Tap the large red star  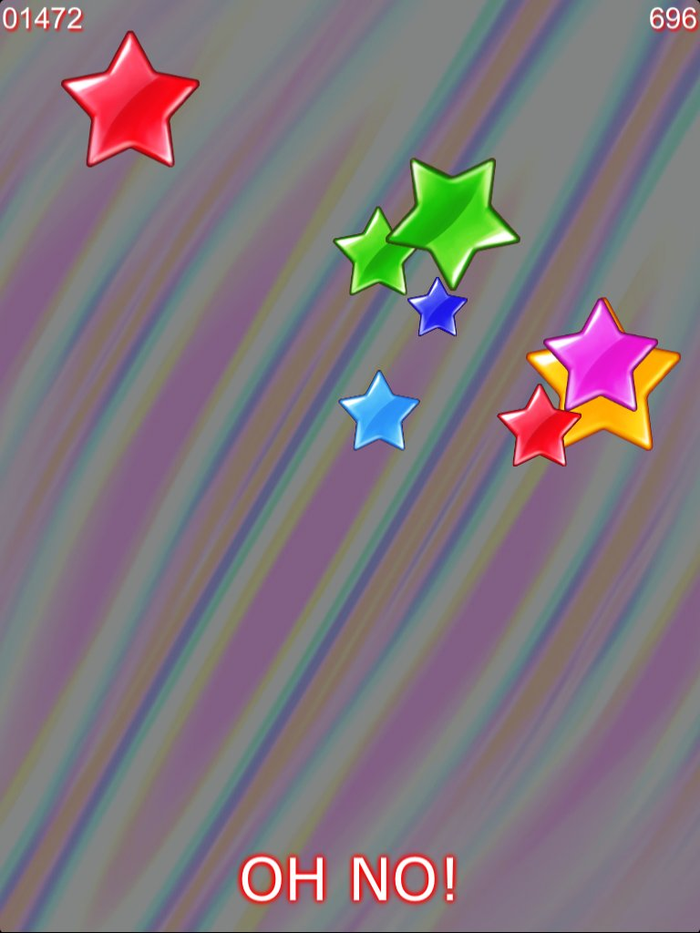tap(130, 105)
